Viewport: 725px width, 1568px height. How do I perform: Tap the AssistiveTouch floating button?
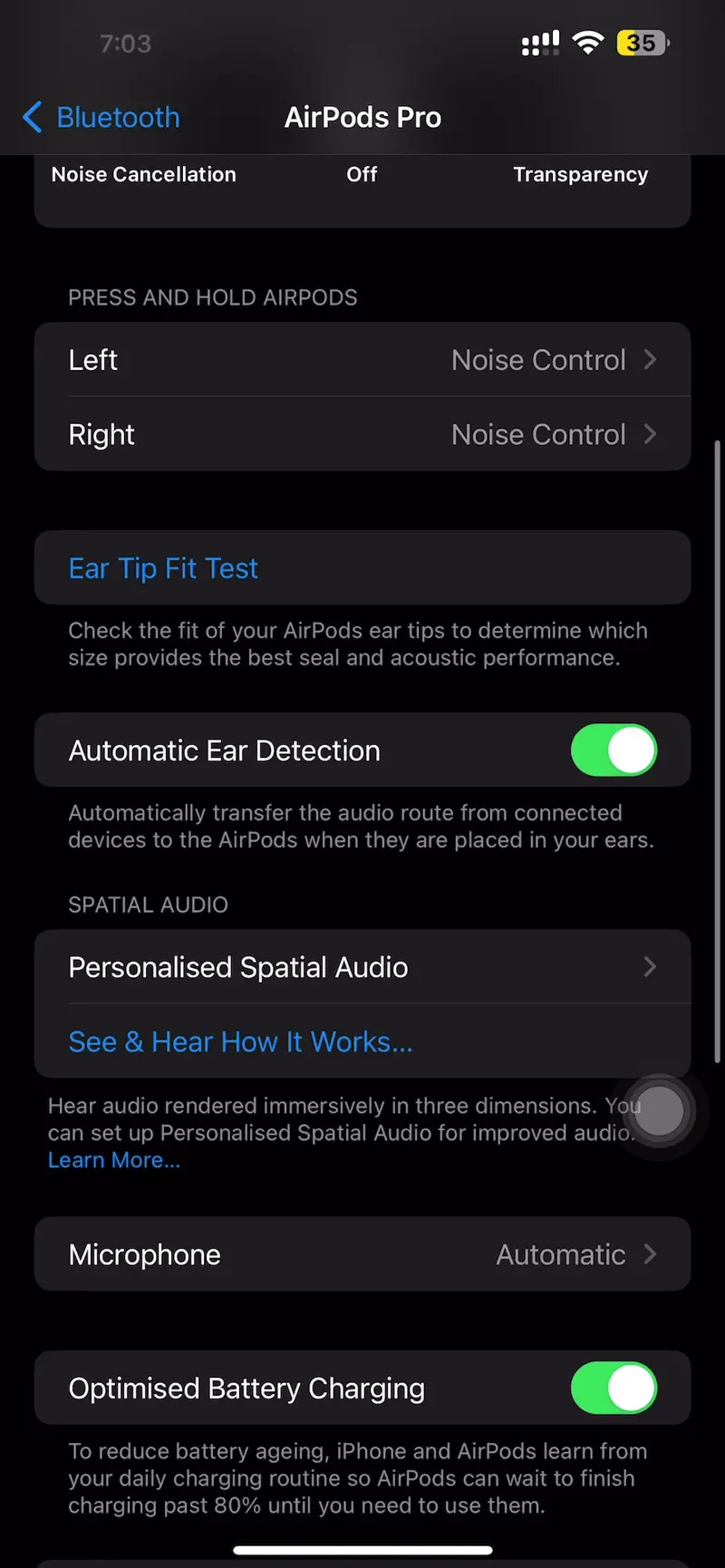pos(659,1111)
